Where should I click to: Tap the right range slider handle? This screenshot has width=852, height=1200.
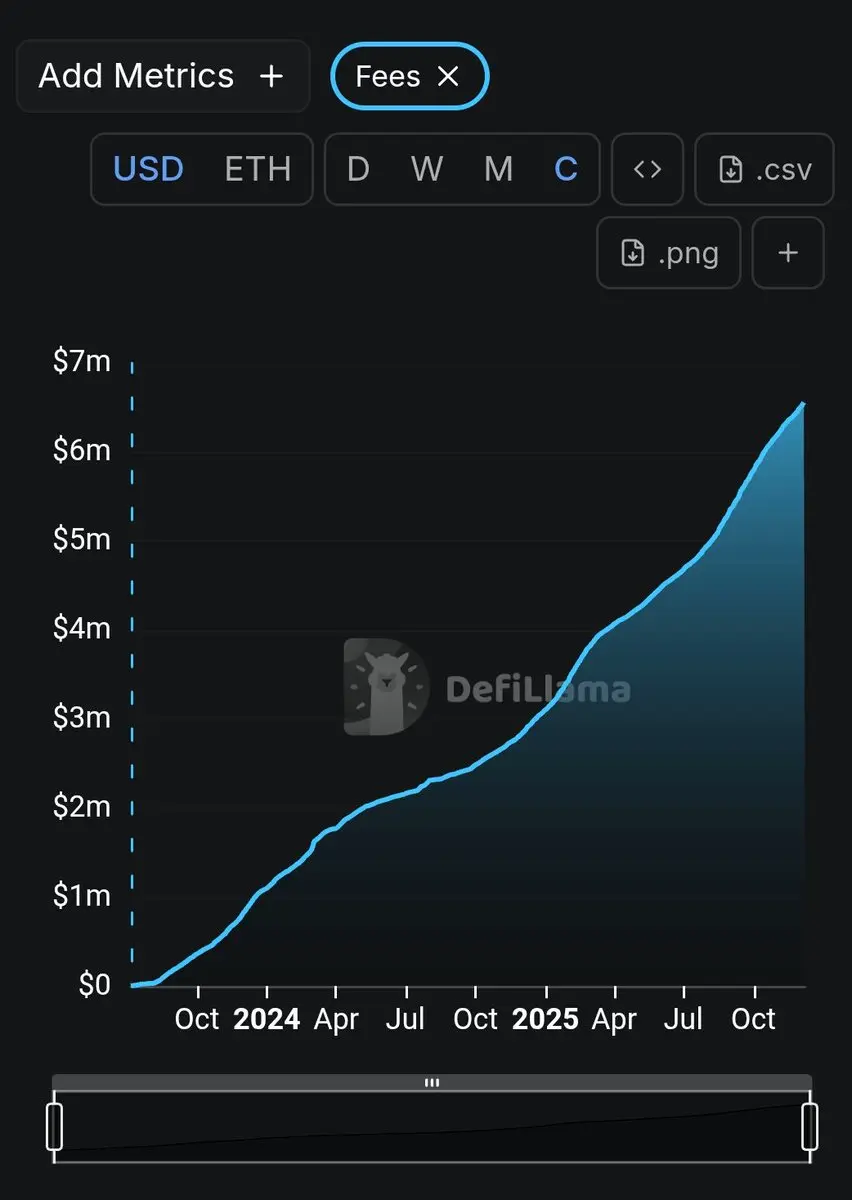809,1126
